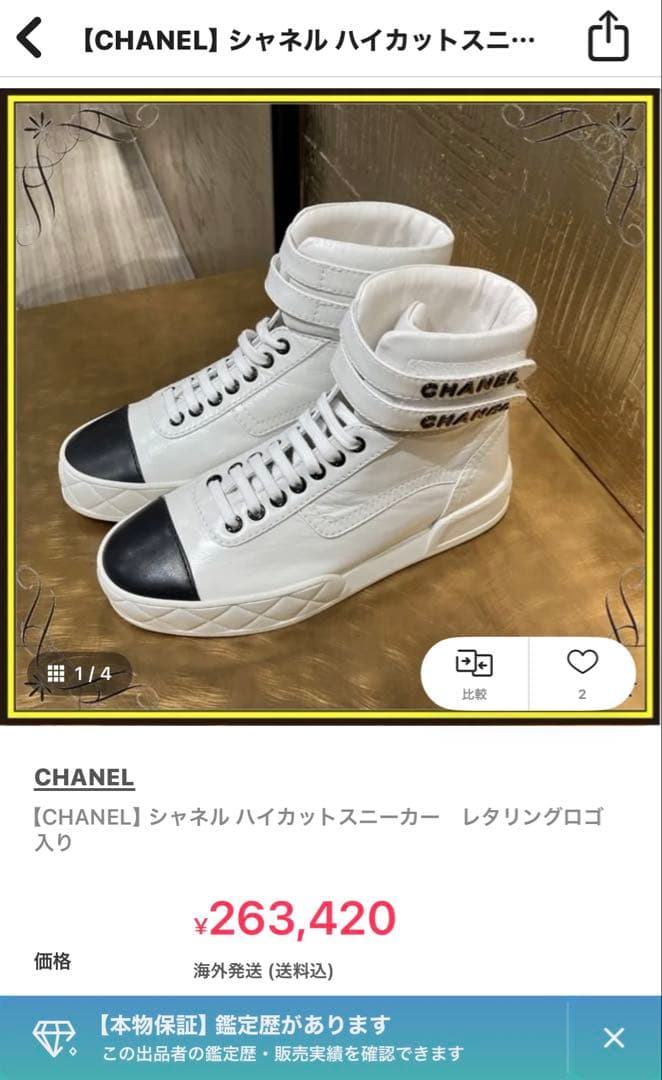Screen dimensions: 662x1080
Task: Open the CHANEL brand link
Action: (x=84, y=777)
